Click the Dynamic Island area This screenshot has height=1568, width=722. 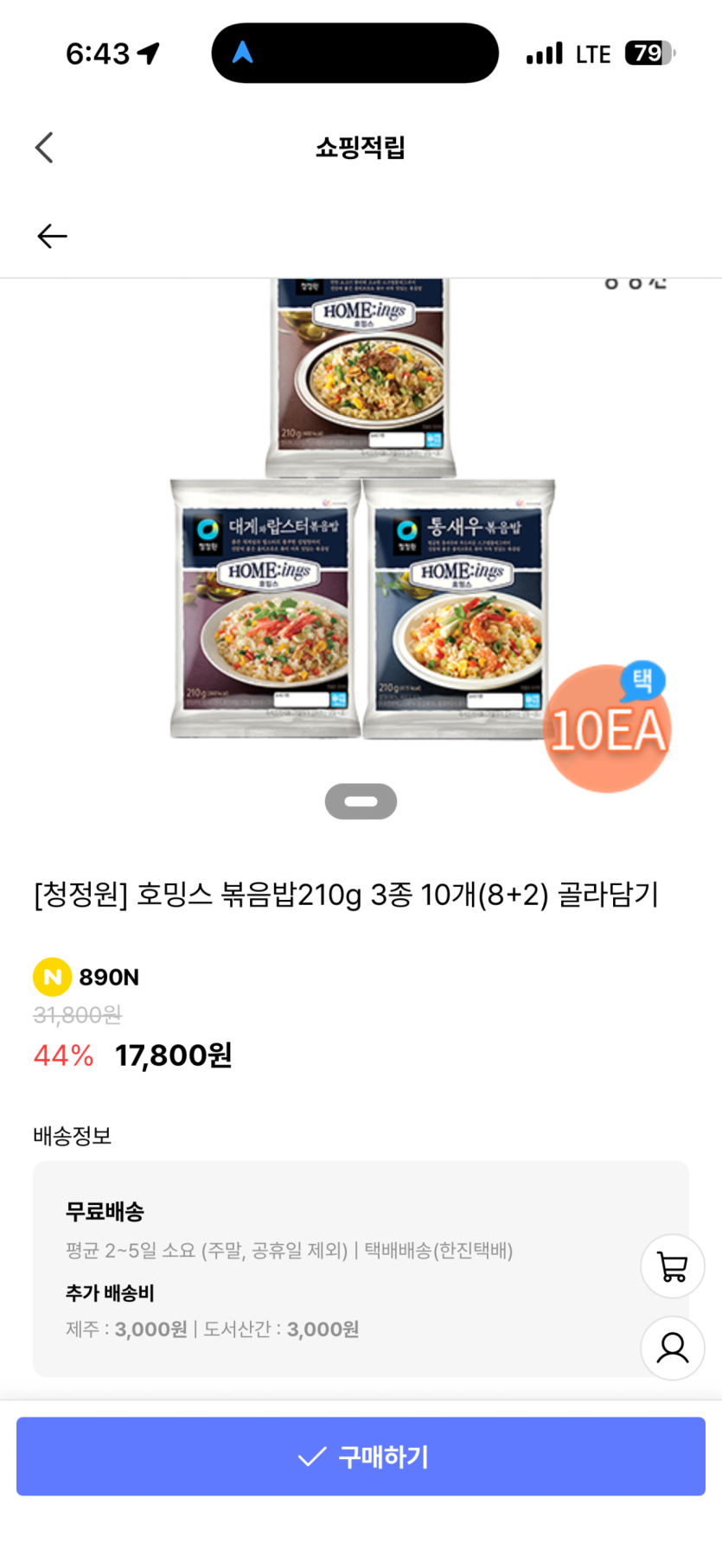[355, 52]
